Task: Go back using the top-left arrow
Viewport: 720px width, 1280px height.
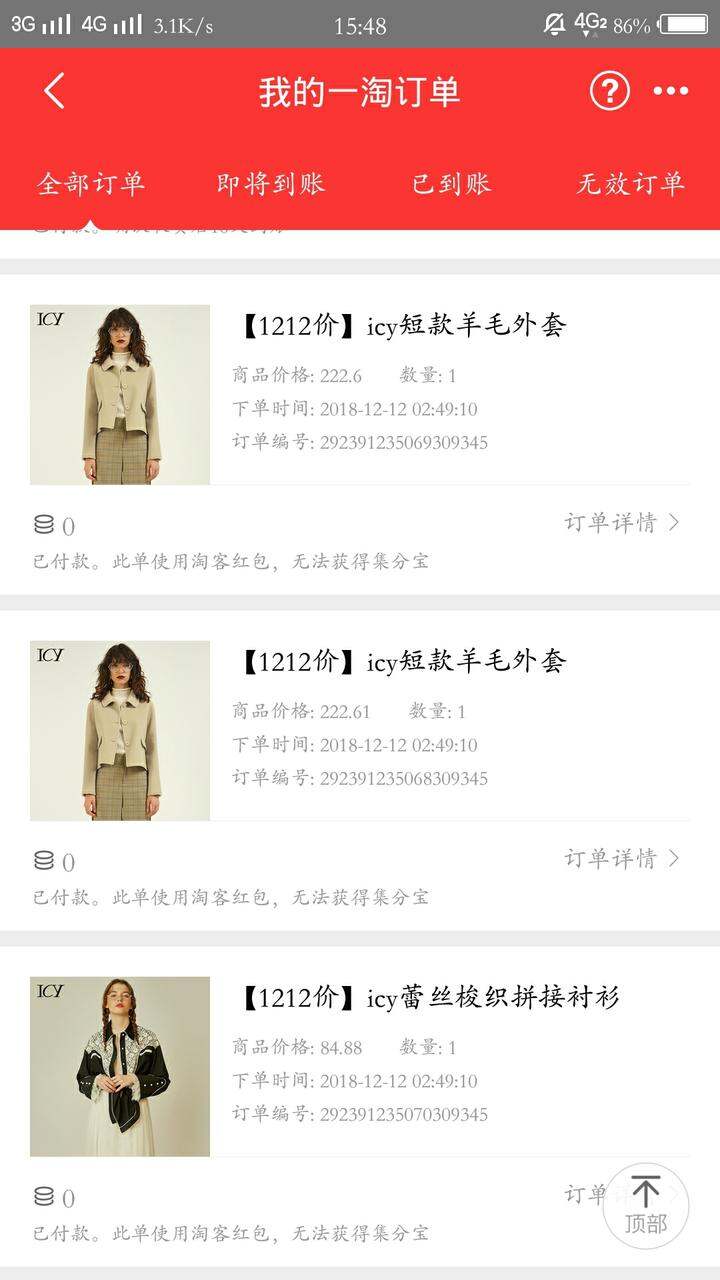Action: pos(54,91)
